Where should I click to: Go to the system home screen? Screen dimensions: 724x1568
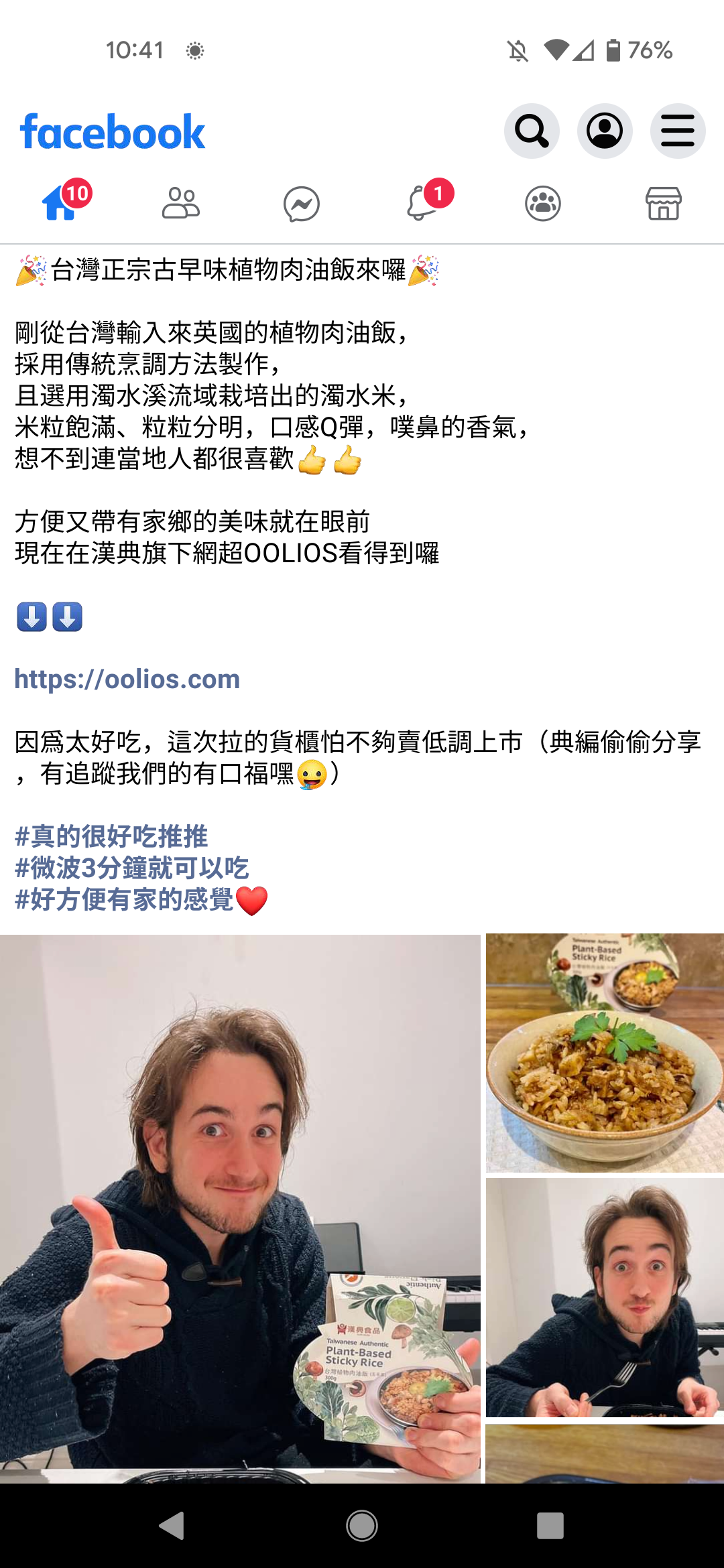362,1526
